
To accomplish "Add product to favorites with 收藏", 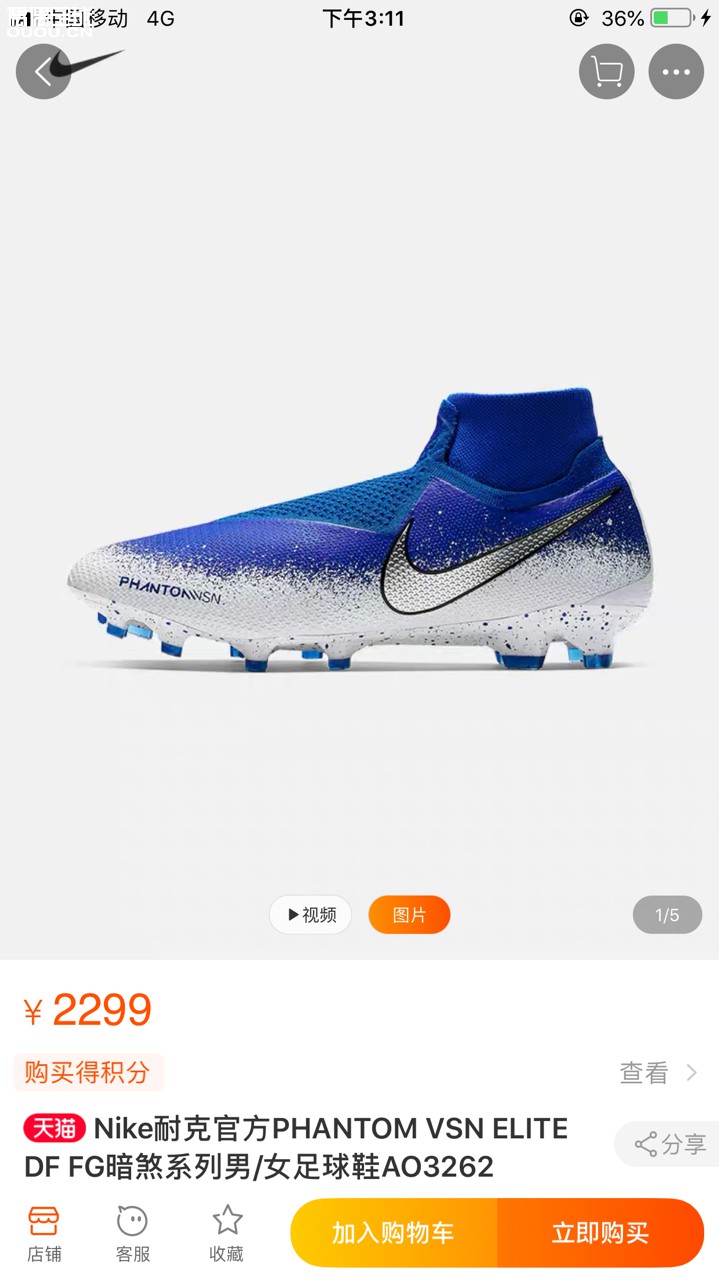I will point(226,1234).
